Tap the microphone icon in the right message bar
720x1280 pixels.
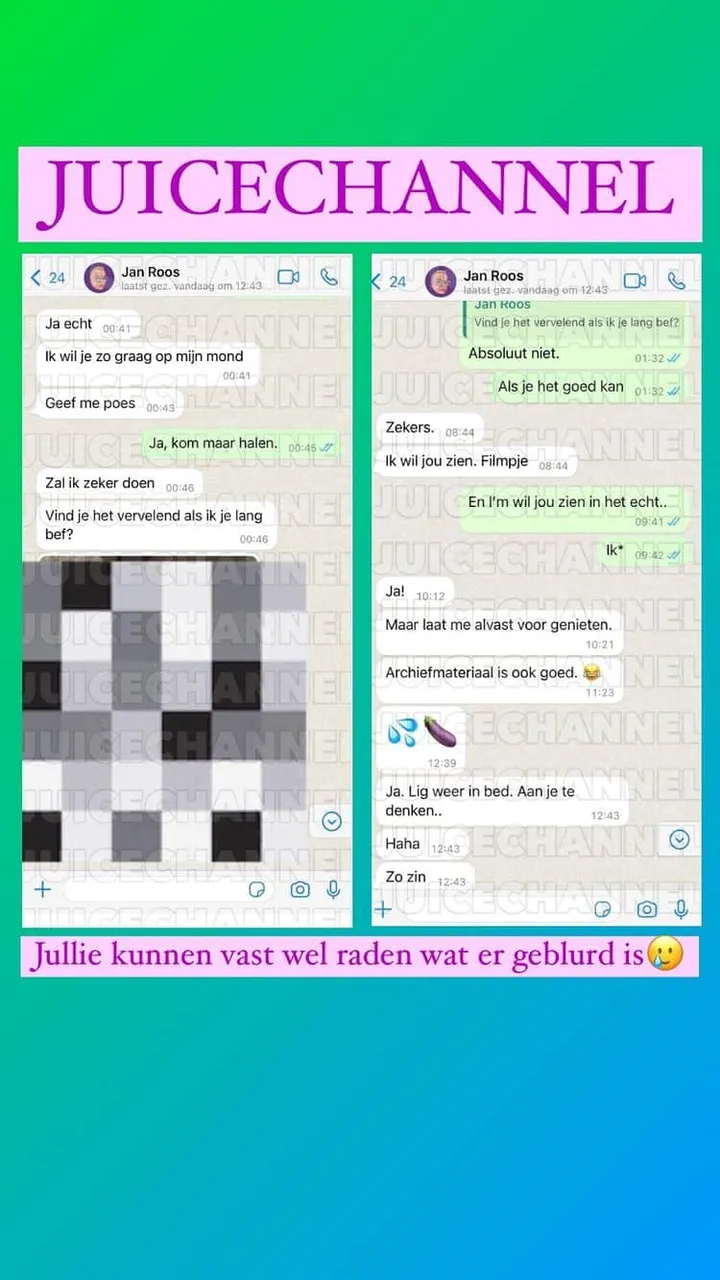click(681, 910)
